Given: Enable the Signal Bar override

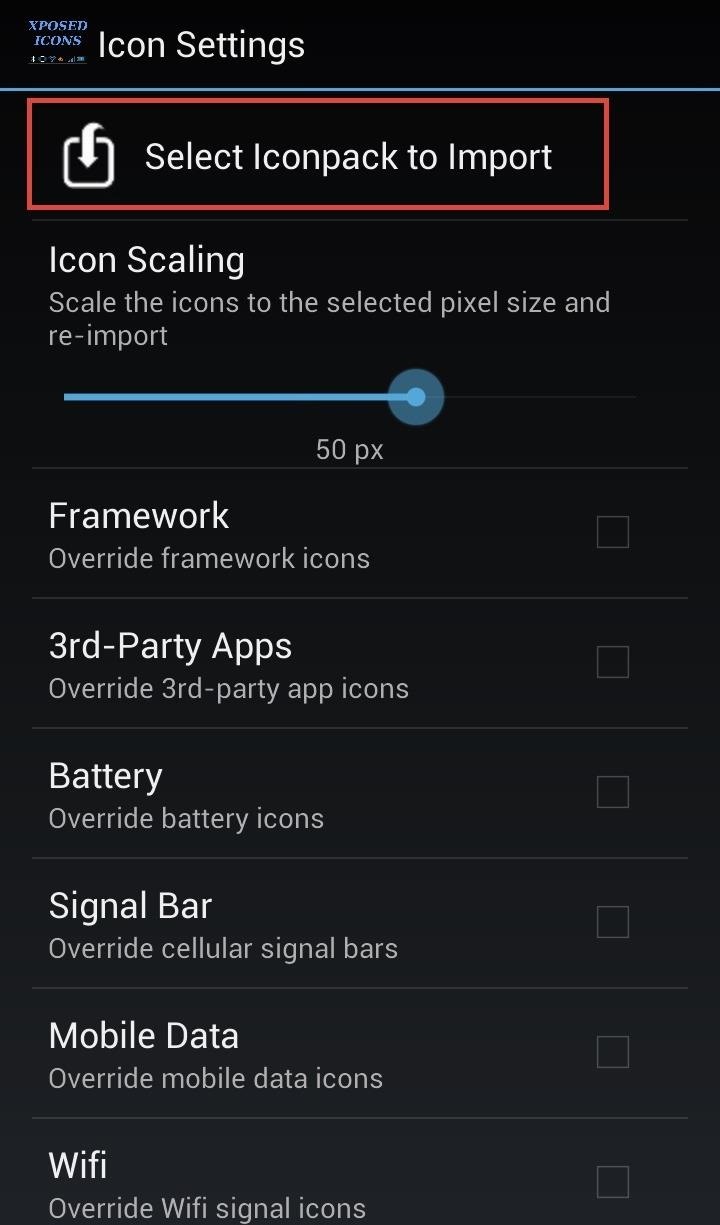Looking at the screenshot, I should (612, 922).
